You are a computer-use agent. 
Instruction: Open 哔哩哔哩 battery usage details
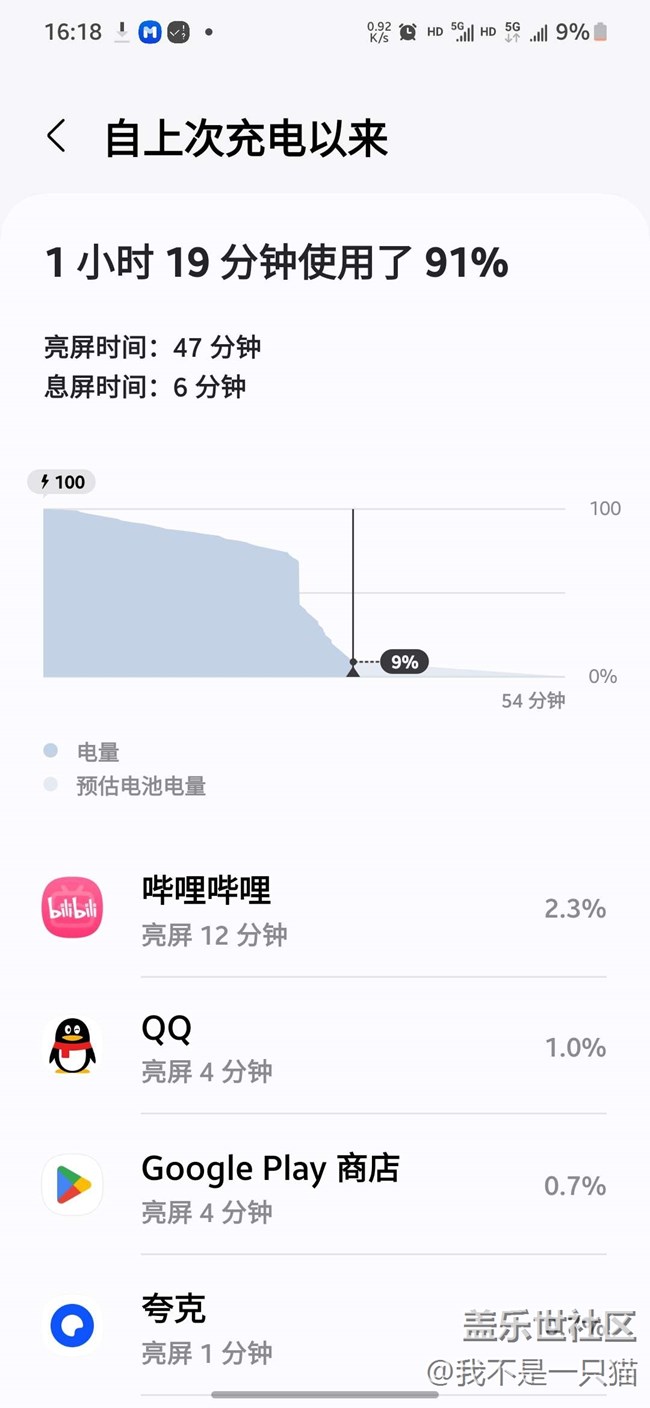pos(325,908)
